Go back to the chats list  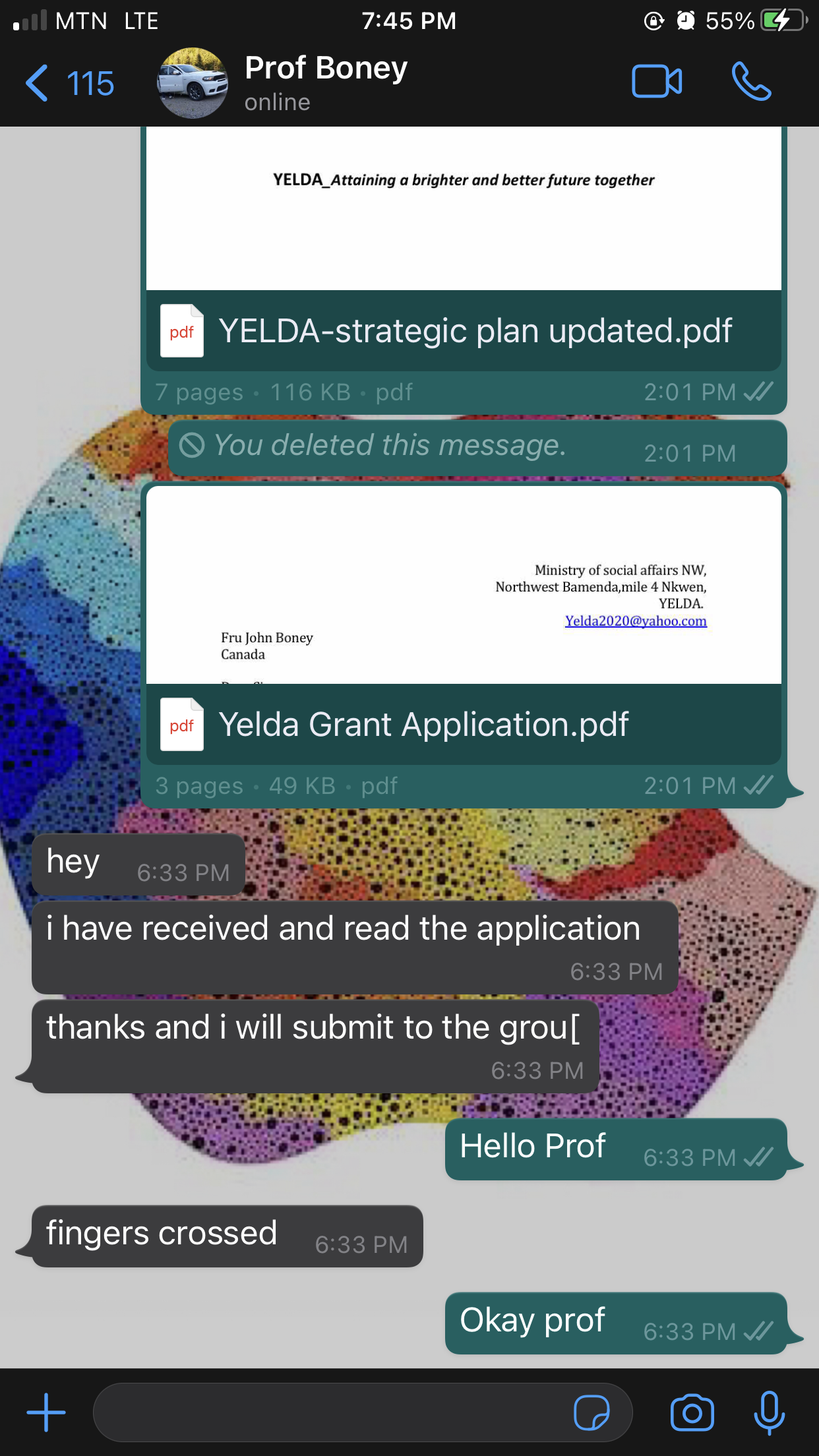coord(69,84)
